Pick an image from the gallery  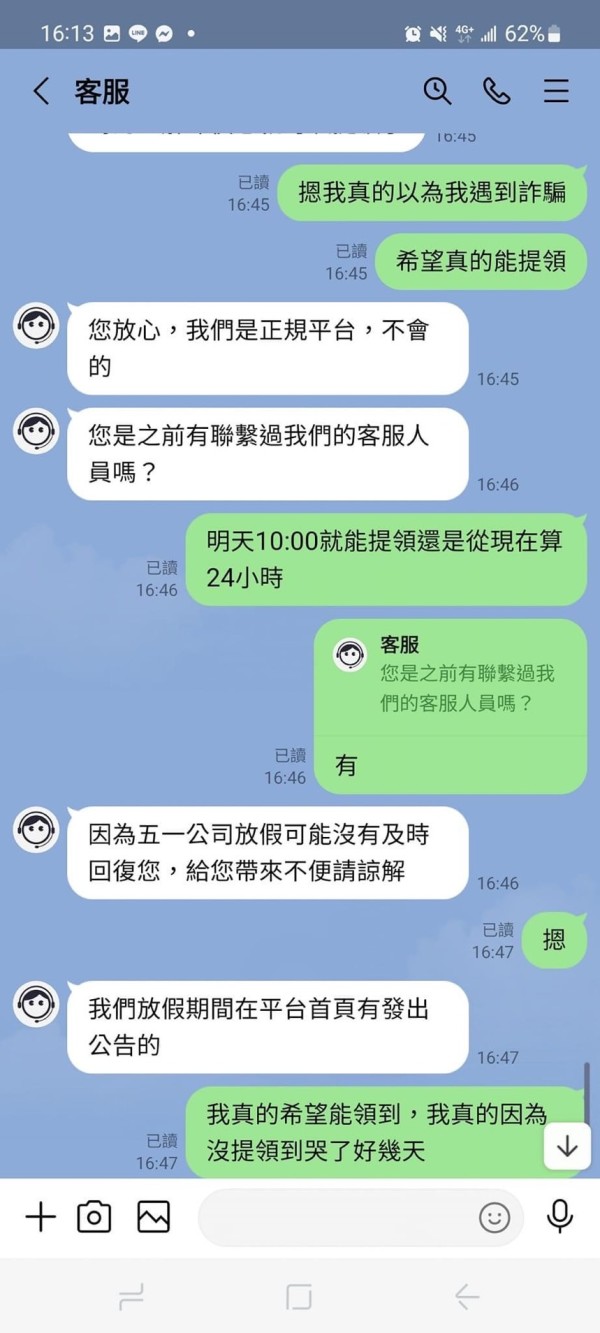pyautogui.click(x=154, y=1217)
